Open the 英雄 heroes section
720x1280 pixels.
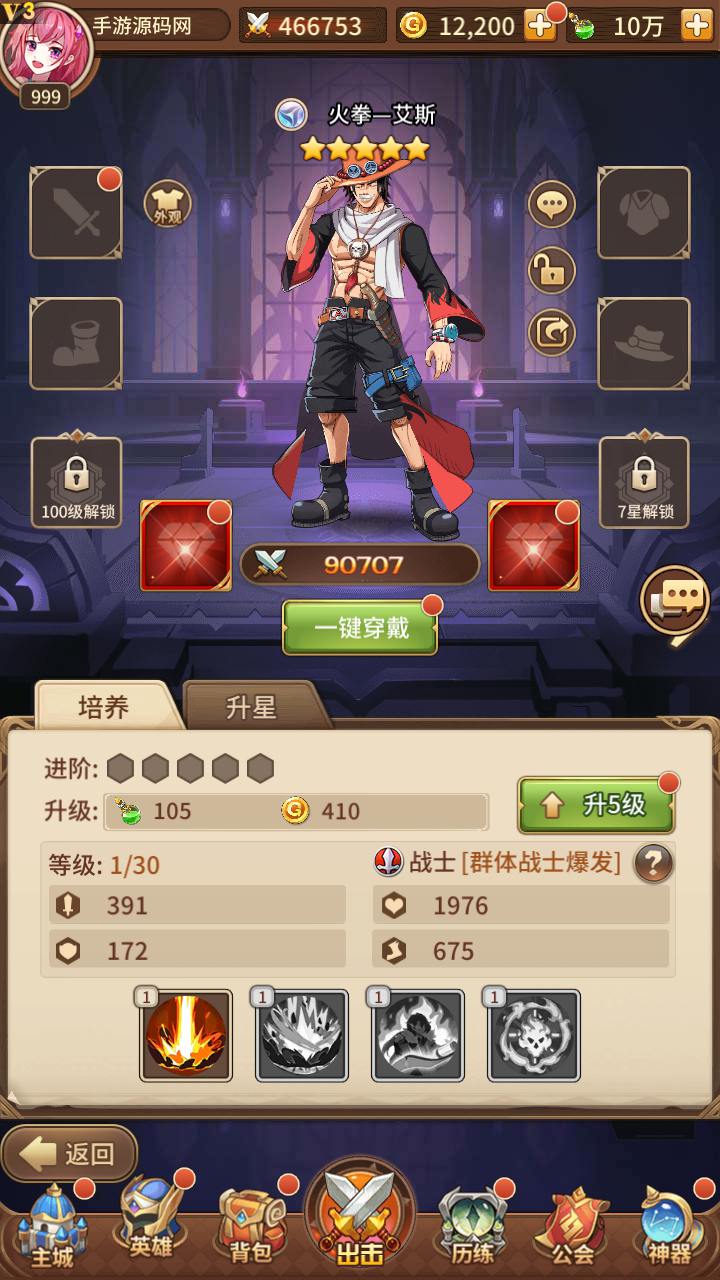[152, 1220]
